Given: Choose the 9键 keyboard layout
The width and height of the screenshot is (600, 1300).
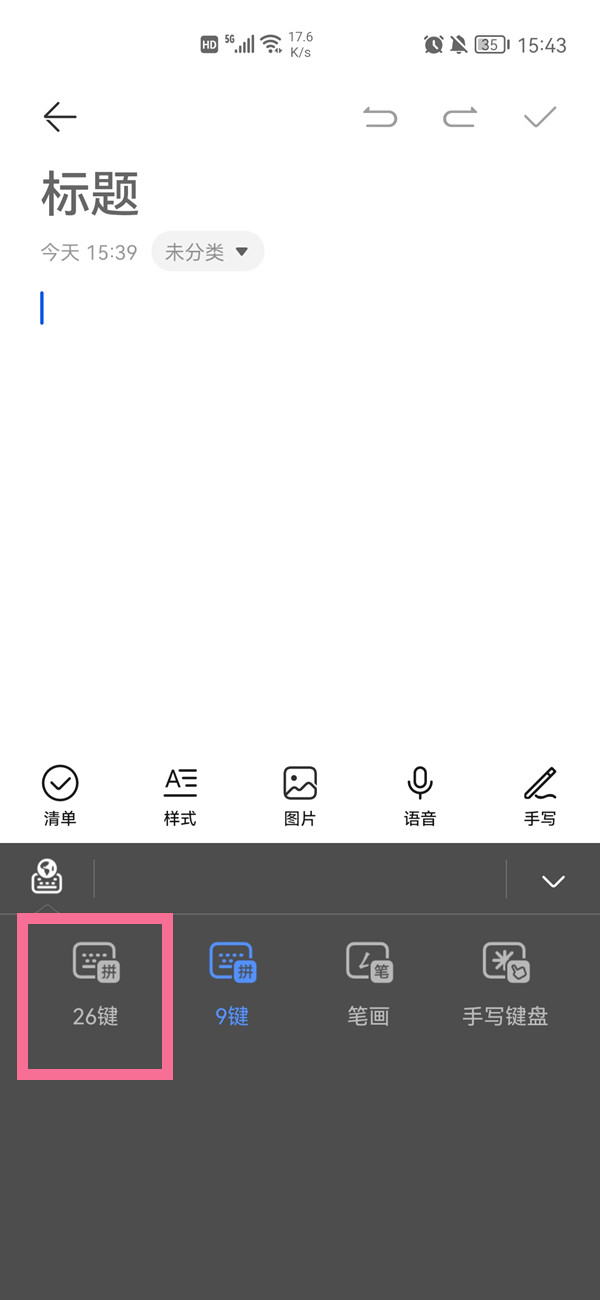Looking at the screenshot, I should (x=232, y=985).
